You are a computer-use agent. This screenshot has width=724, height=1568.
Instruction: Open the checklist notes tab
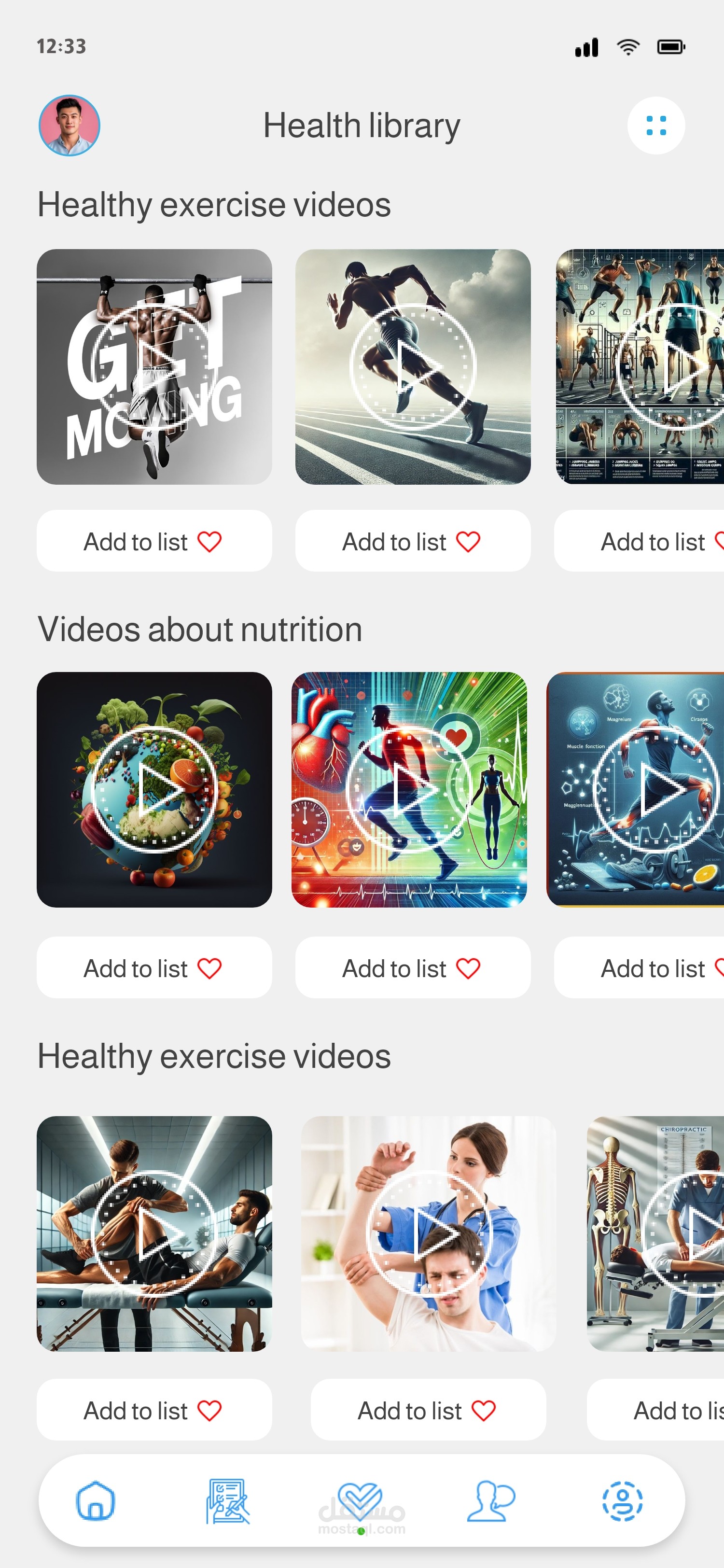(227, 1501)
